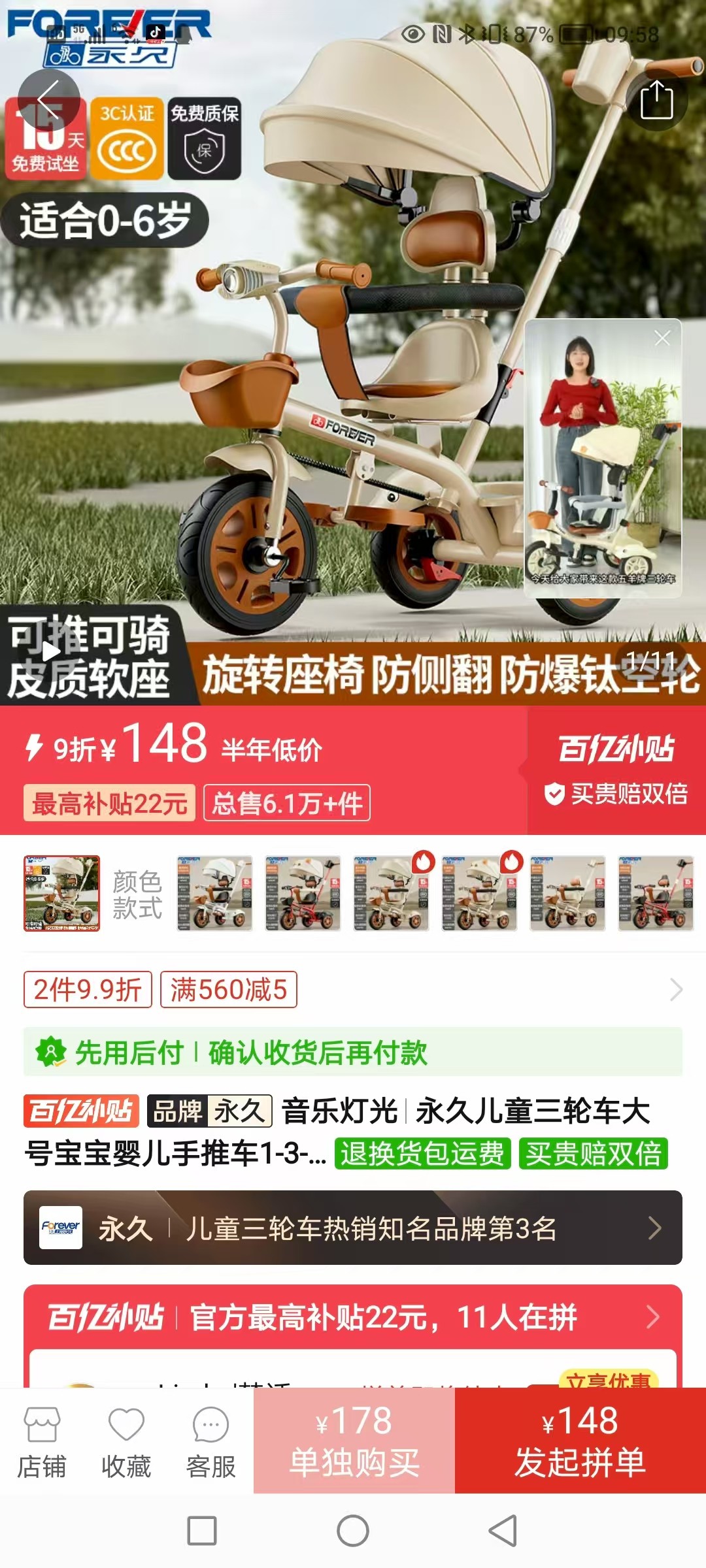Close the floating video preview
The image size is (706, 1568).
662,338
